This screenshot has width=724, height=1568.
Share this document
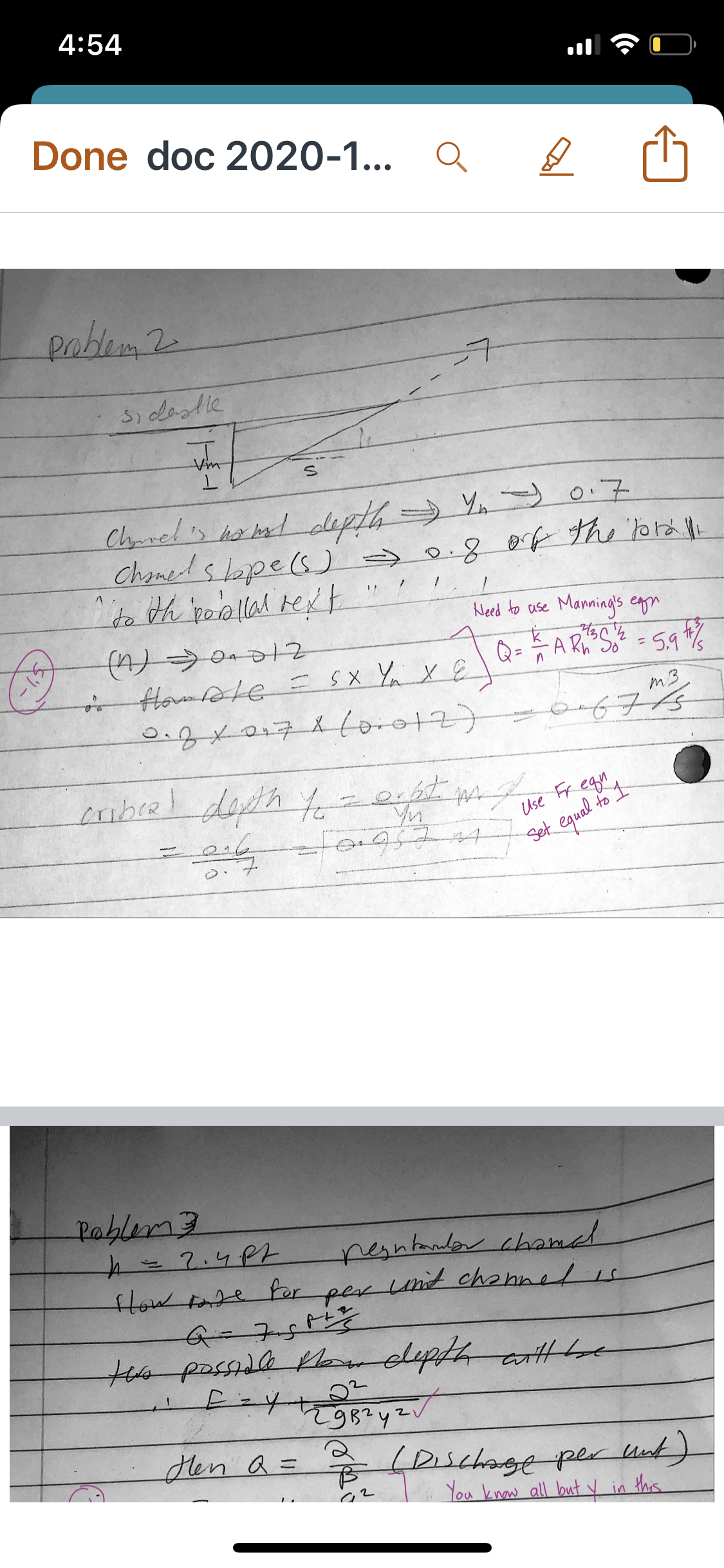coord(665,154)
